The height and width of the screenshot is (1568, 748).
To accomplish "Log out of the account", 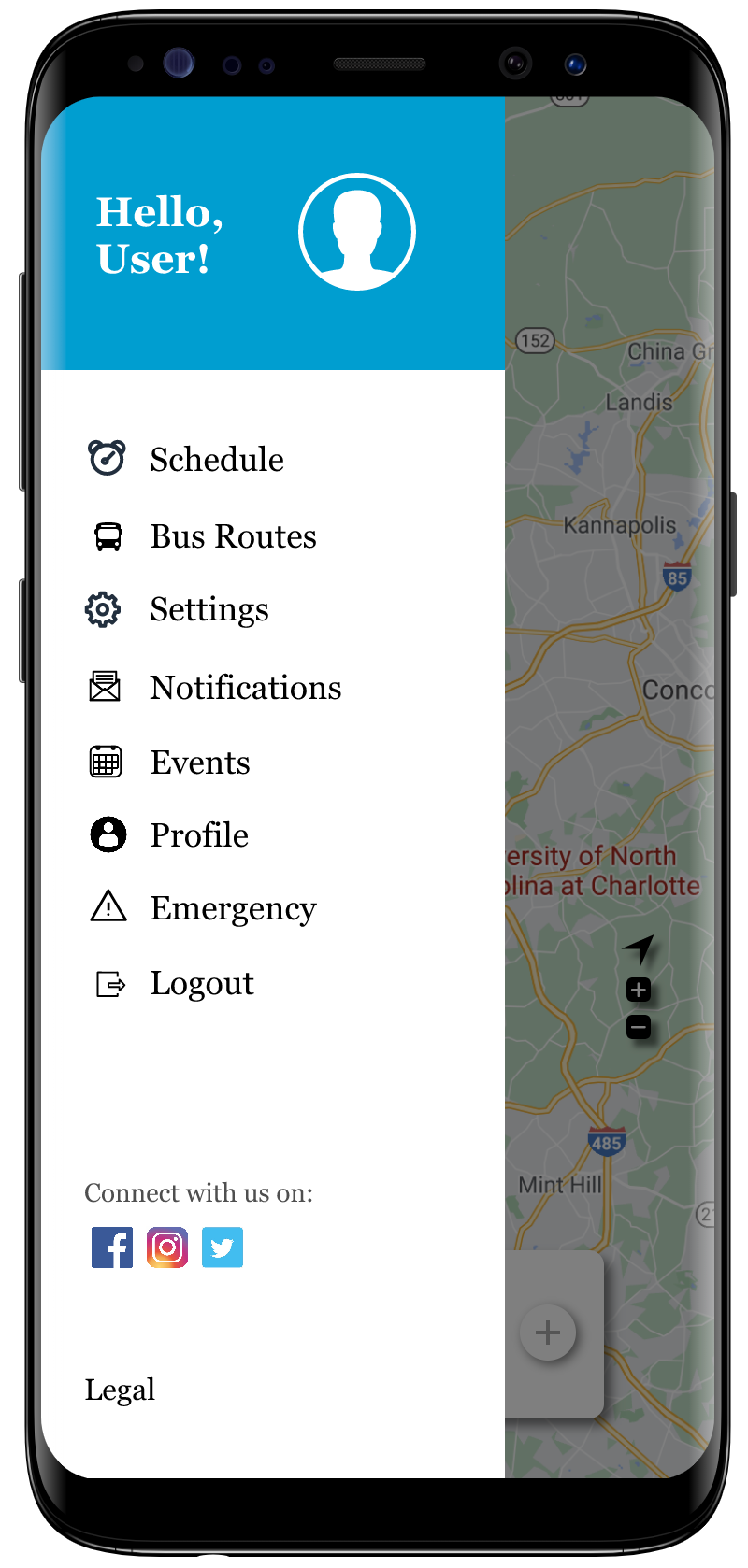I will (201, 984).
